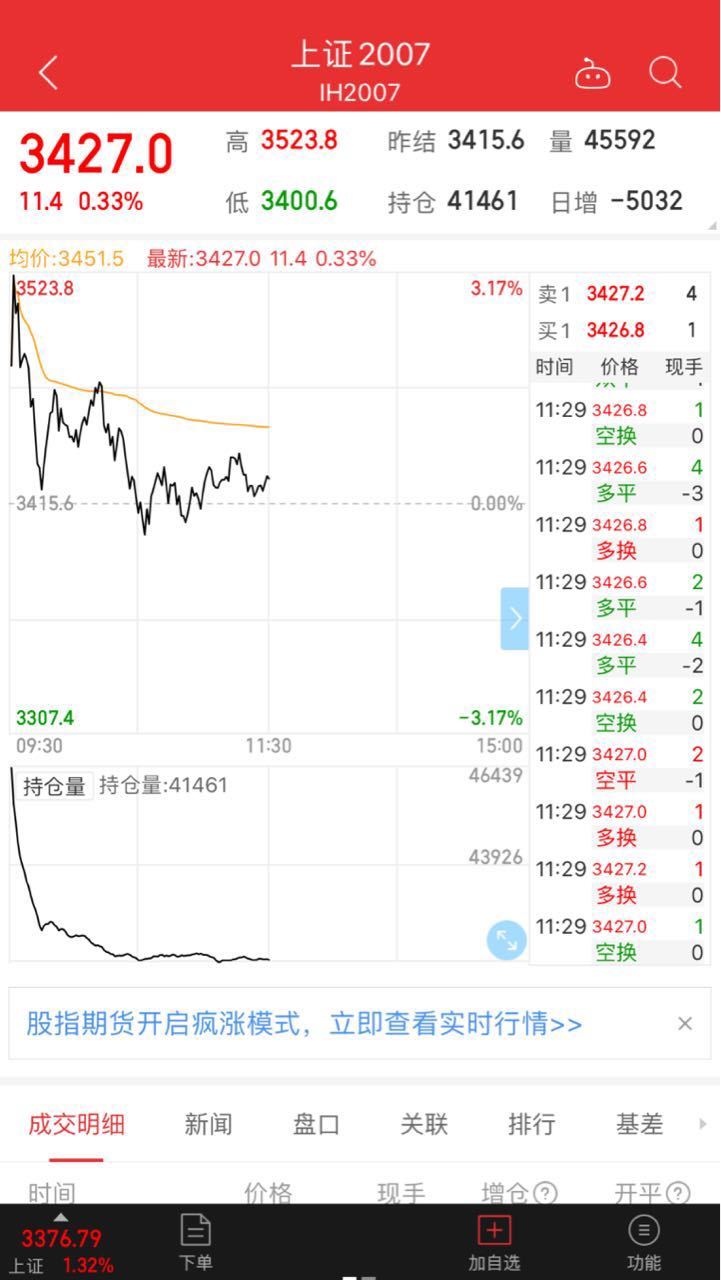This screenshot has width=721, height=1280.
Task: Switch to the 基差 tab
Action: (x=639, y=1124)
